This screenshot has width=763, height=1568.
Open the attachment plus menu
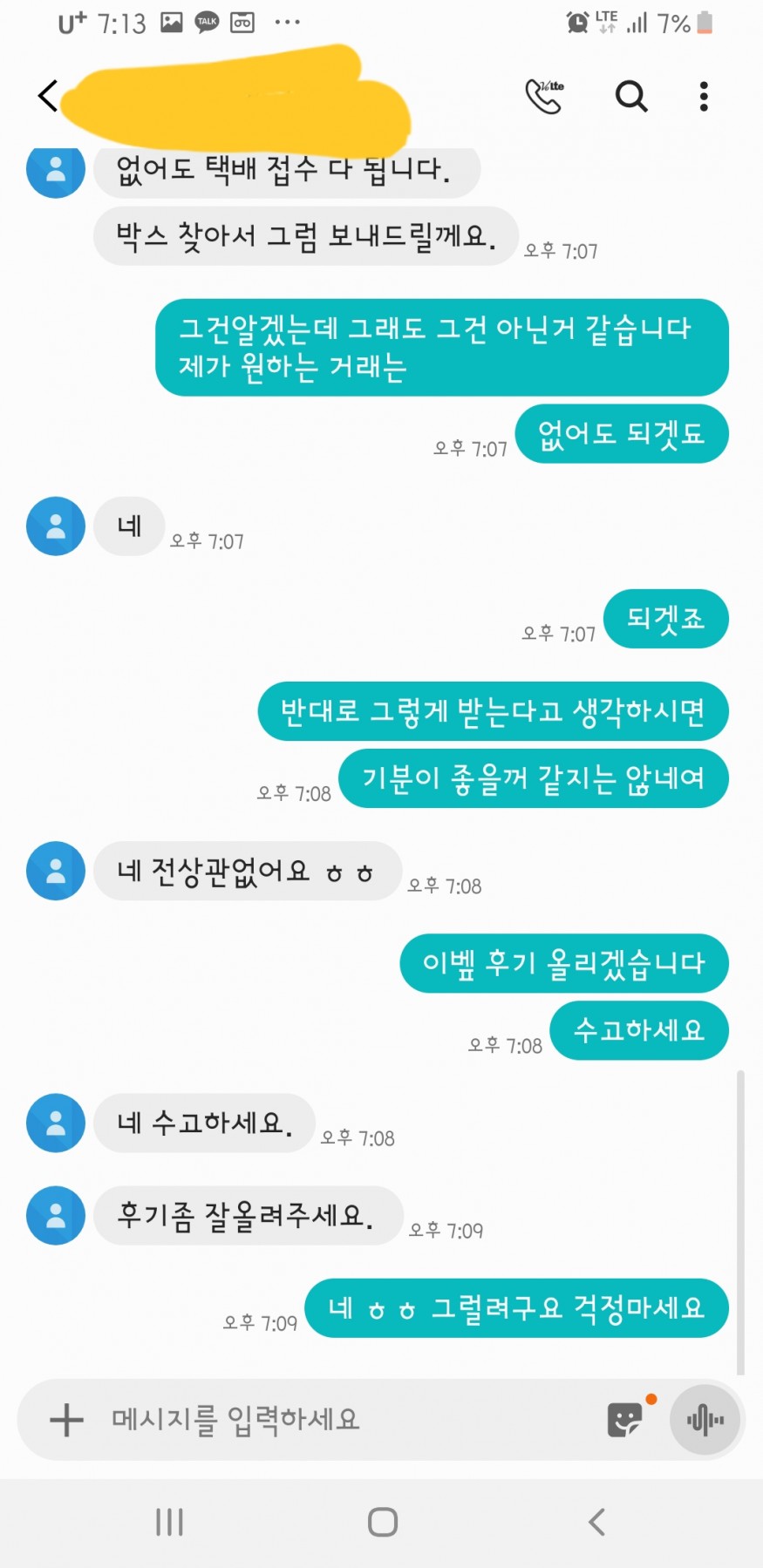tap(66, 1420)
